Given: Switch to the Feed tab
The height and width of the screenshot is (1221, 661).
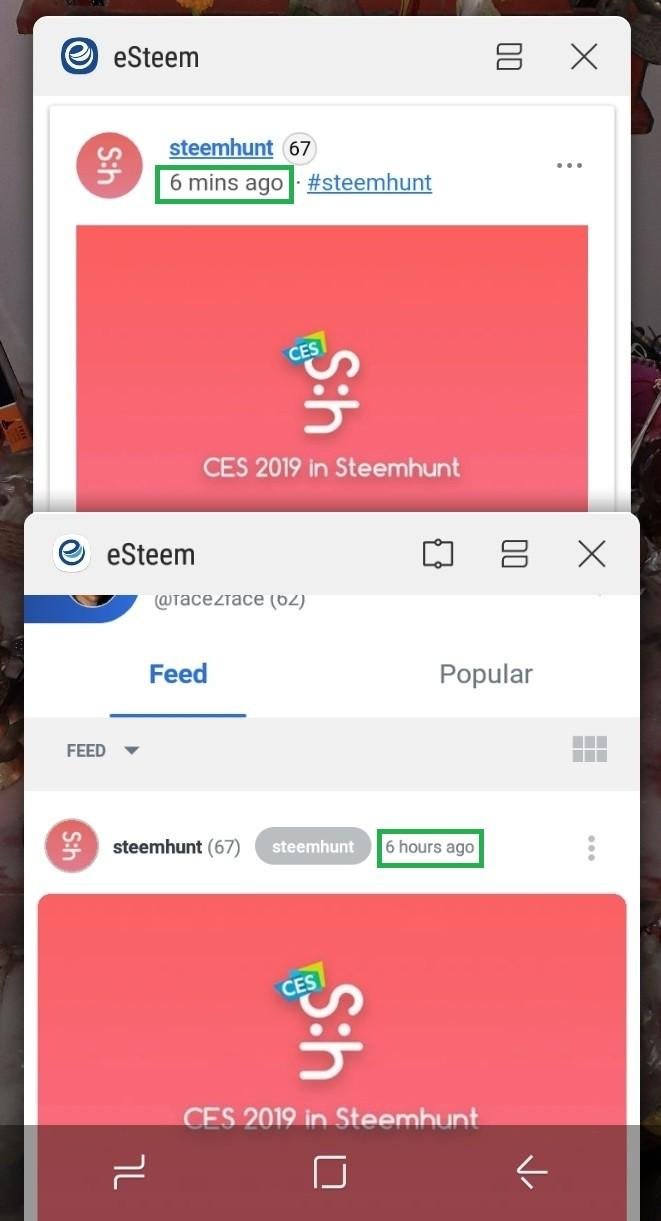Looking at the screenshot, I should tap(178, 674).
